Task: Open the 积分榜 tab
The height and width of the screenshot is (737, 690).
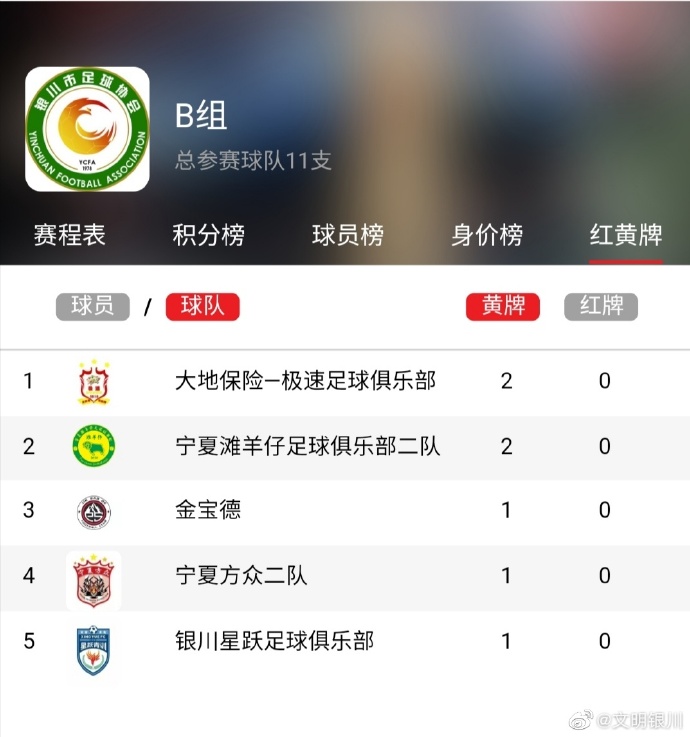Action: pos(208,236)
